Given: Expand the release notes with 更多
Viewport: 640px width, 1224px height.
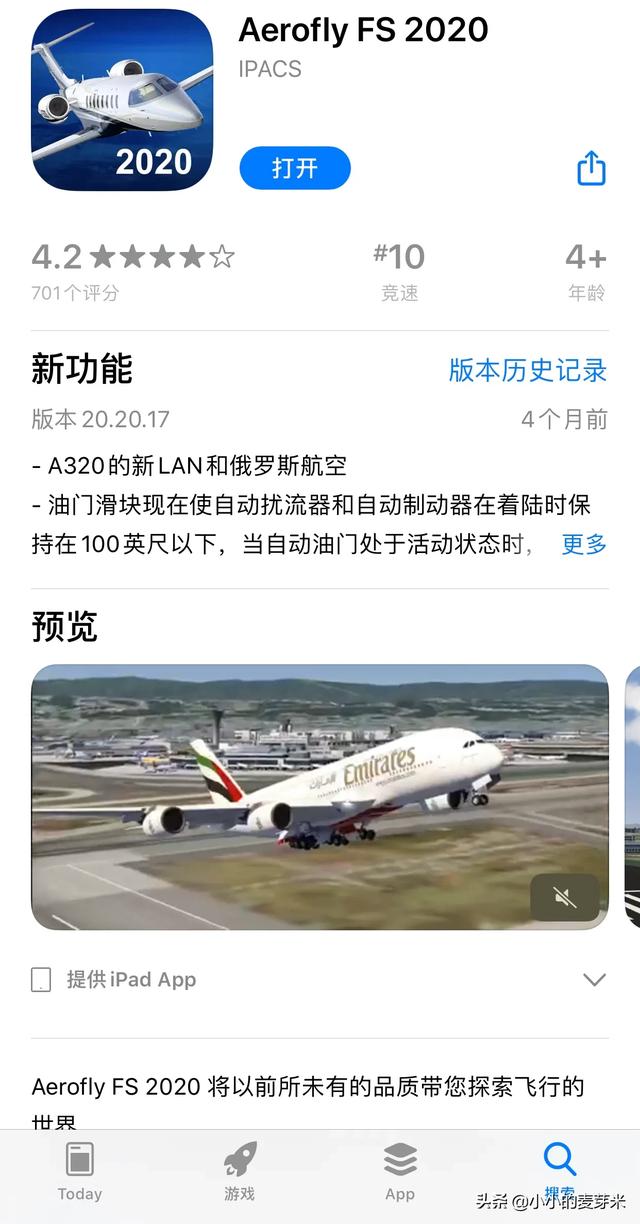Looking at the screenshot, I should point(584,544).
